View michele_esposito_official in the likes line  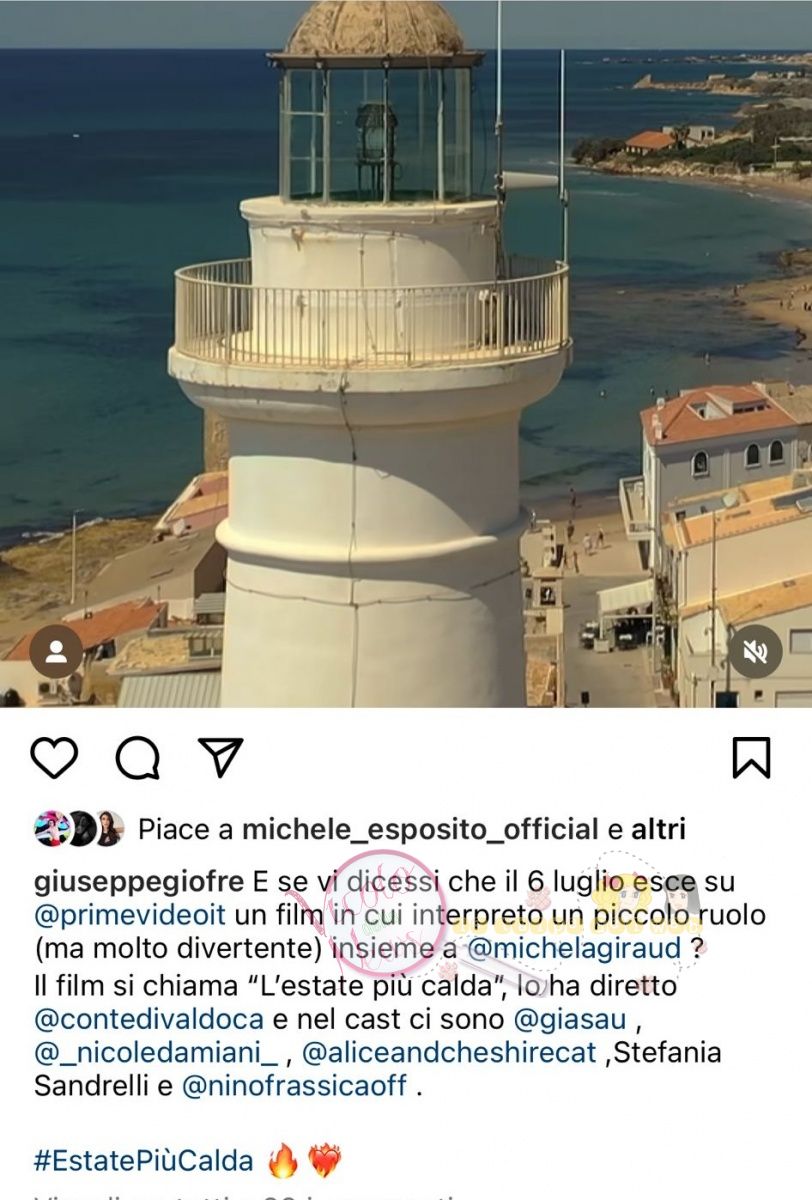(420, 829)
